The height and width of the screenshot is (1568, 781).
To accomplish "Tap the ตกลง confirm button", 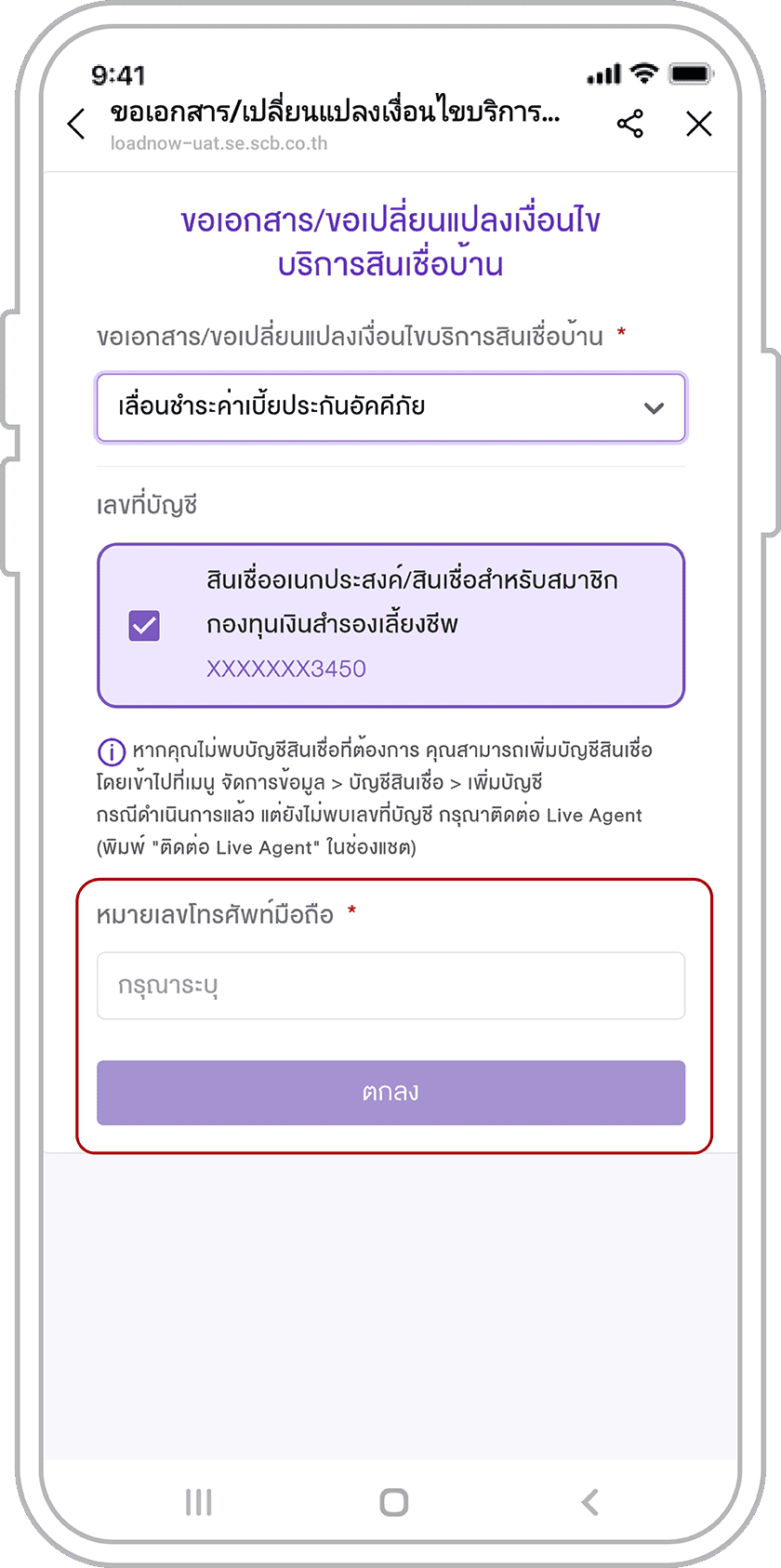I will [x=390, y=1093].
